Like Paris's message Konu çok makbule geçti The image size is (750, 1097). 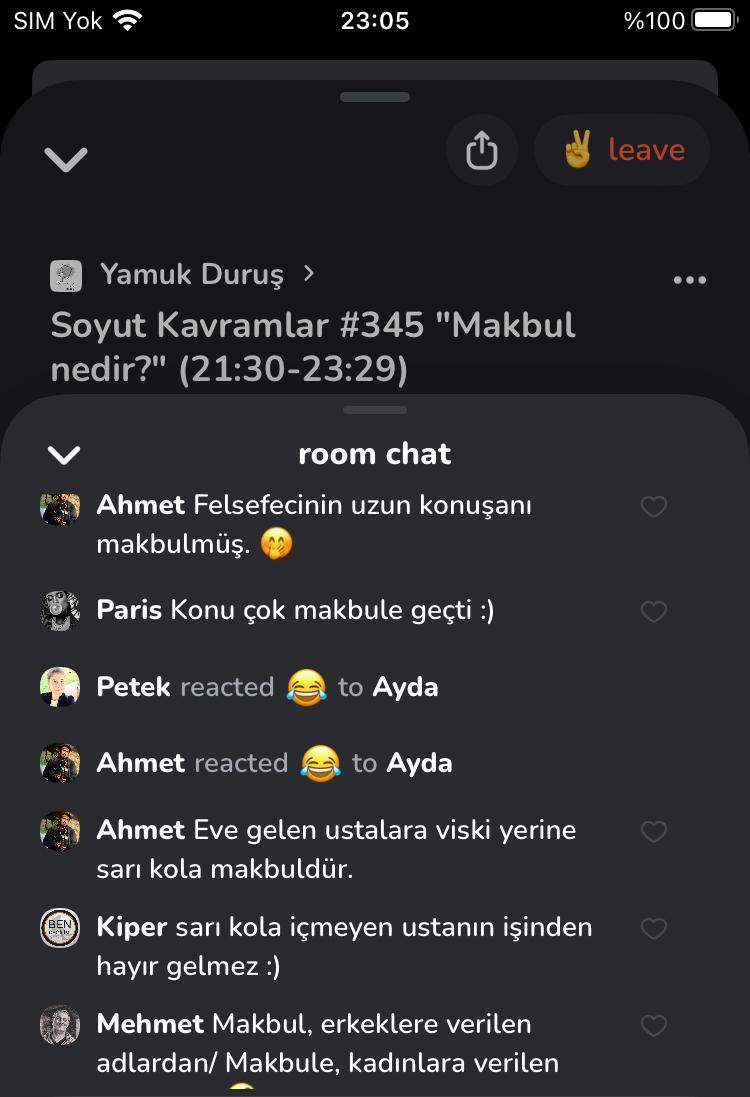[653, 611]
